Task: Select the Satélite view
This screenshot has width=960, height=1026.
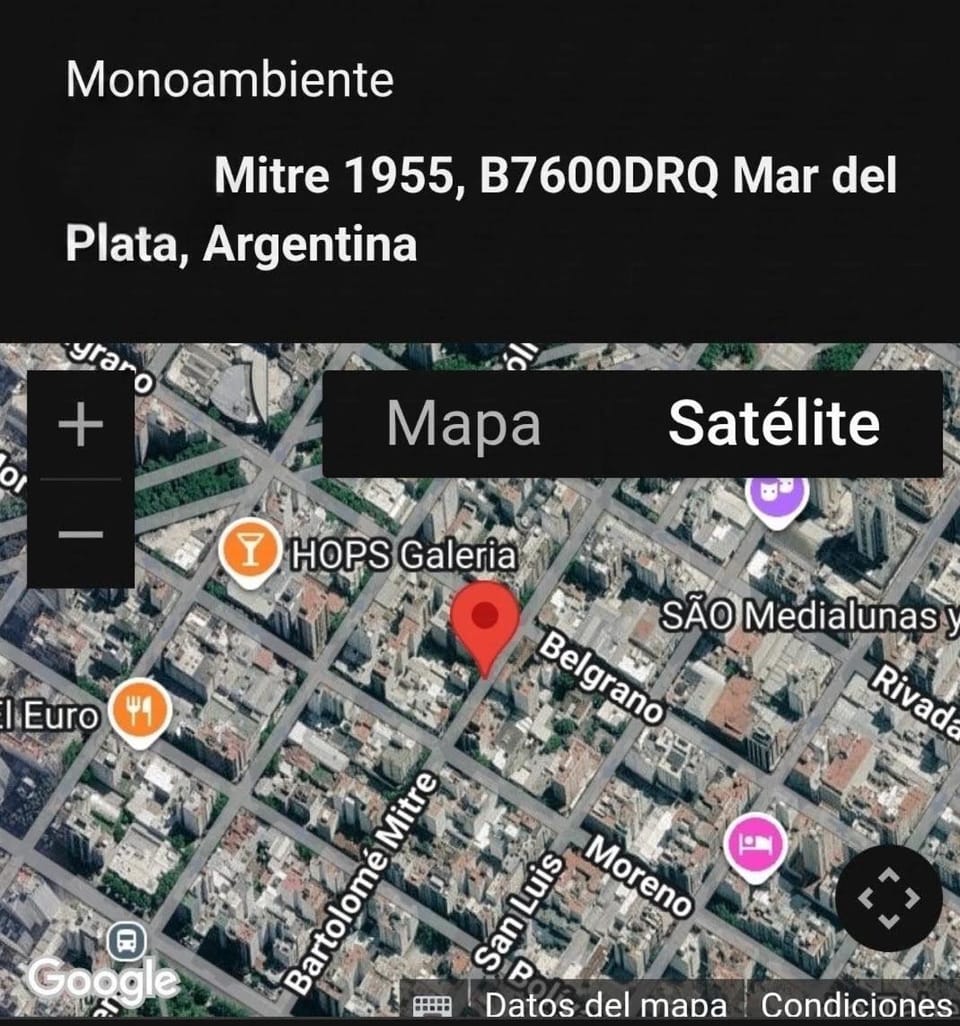Action: pos(773,423)
